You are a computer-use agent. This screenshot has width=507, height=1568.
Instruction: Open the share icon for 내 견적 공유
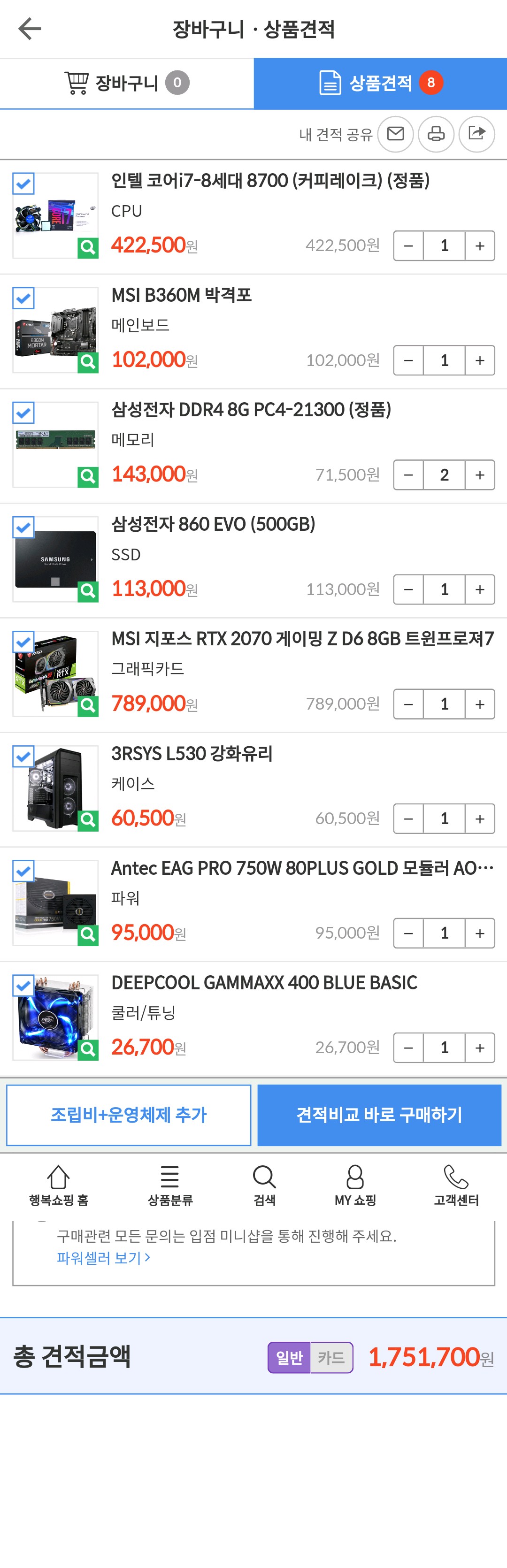pos(476,134)
